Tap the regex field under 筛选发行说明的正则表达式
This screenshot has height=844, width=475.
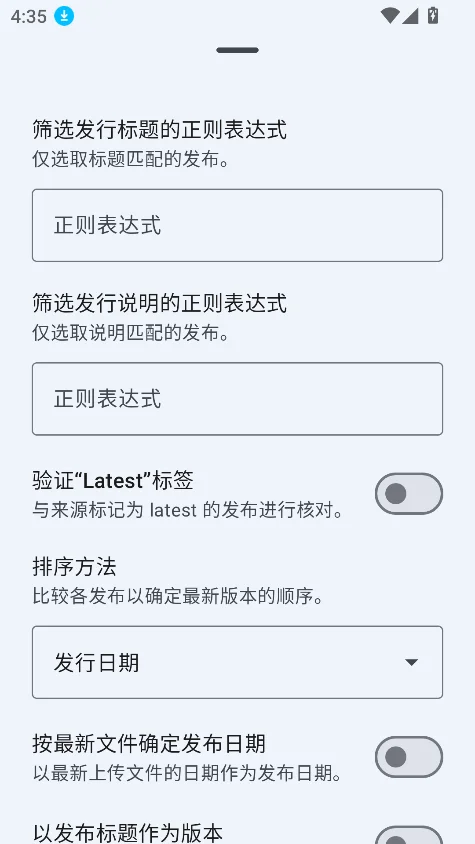(x=238, y=399)
